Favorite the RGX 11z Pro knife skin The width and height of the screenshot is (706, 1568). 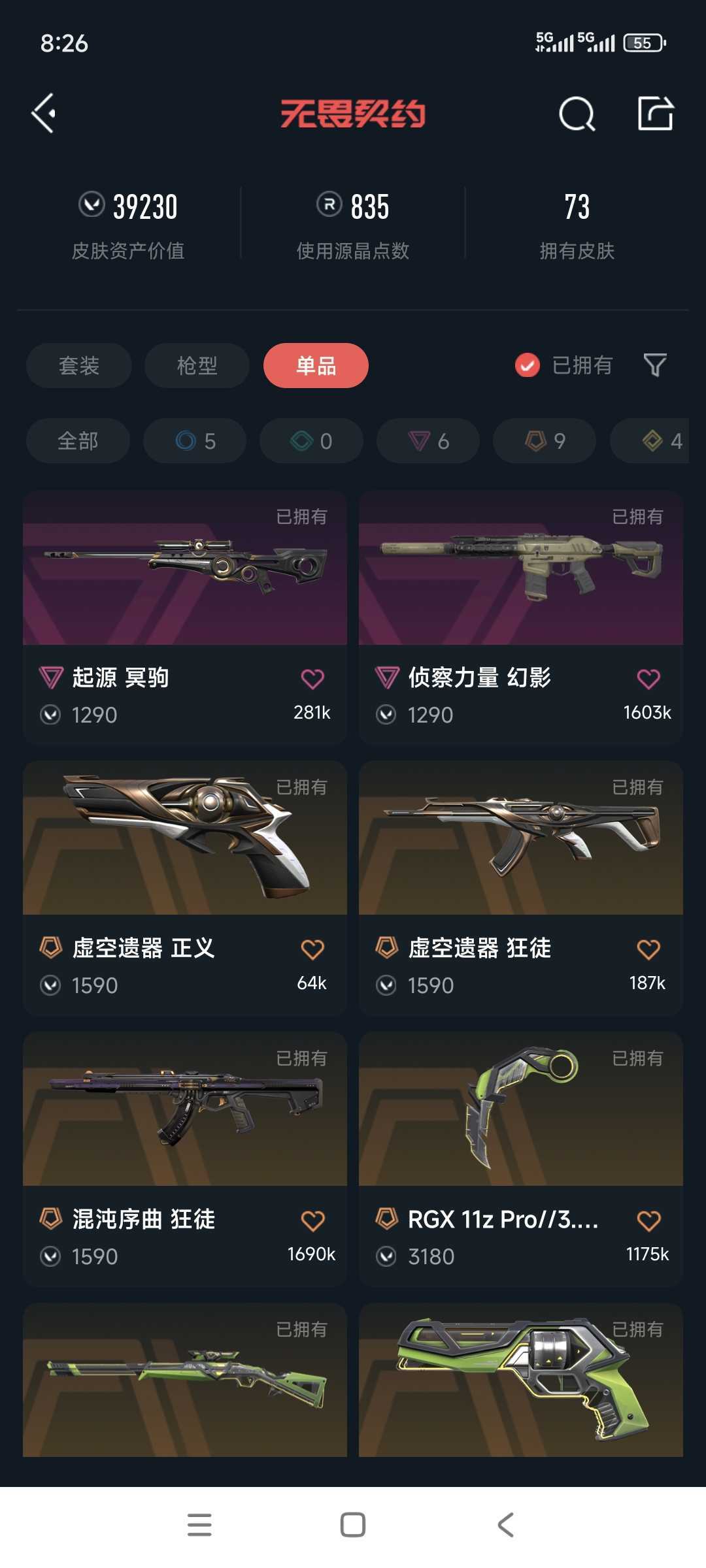click(647, 1220)
